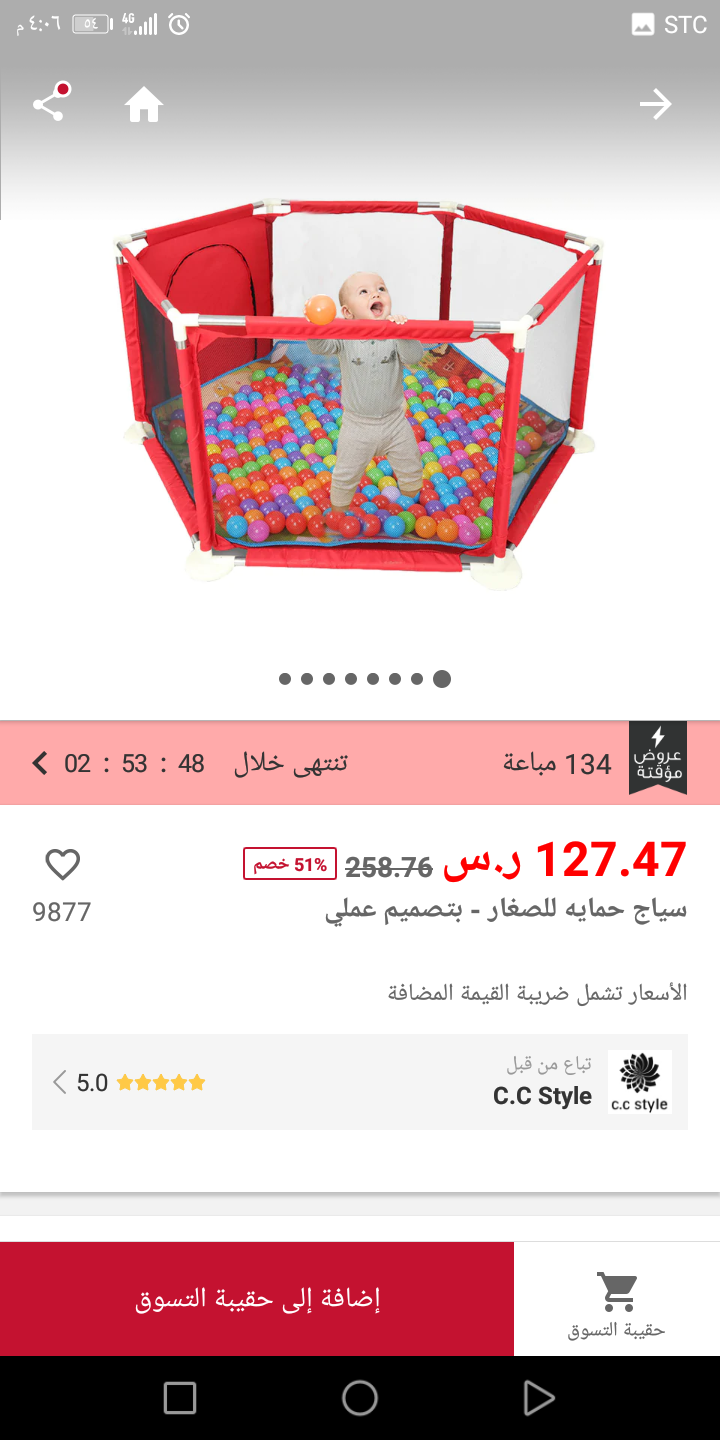Go to the home page
This screenshot has height=1440, width=720.
(x=144, y=104)
